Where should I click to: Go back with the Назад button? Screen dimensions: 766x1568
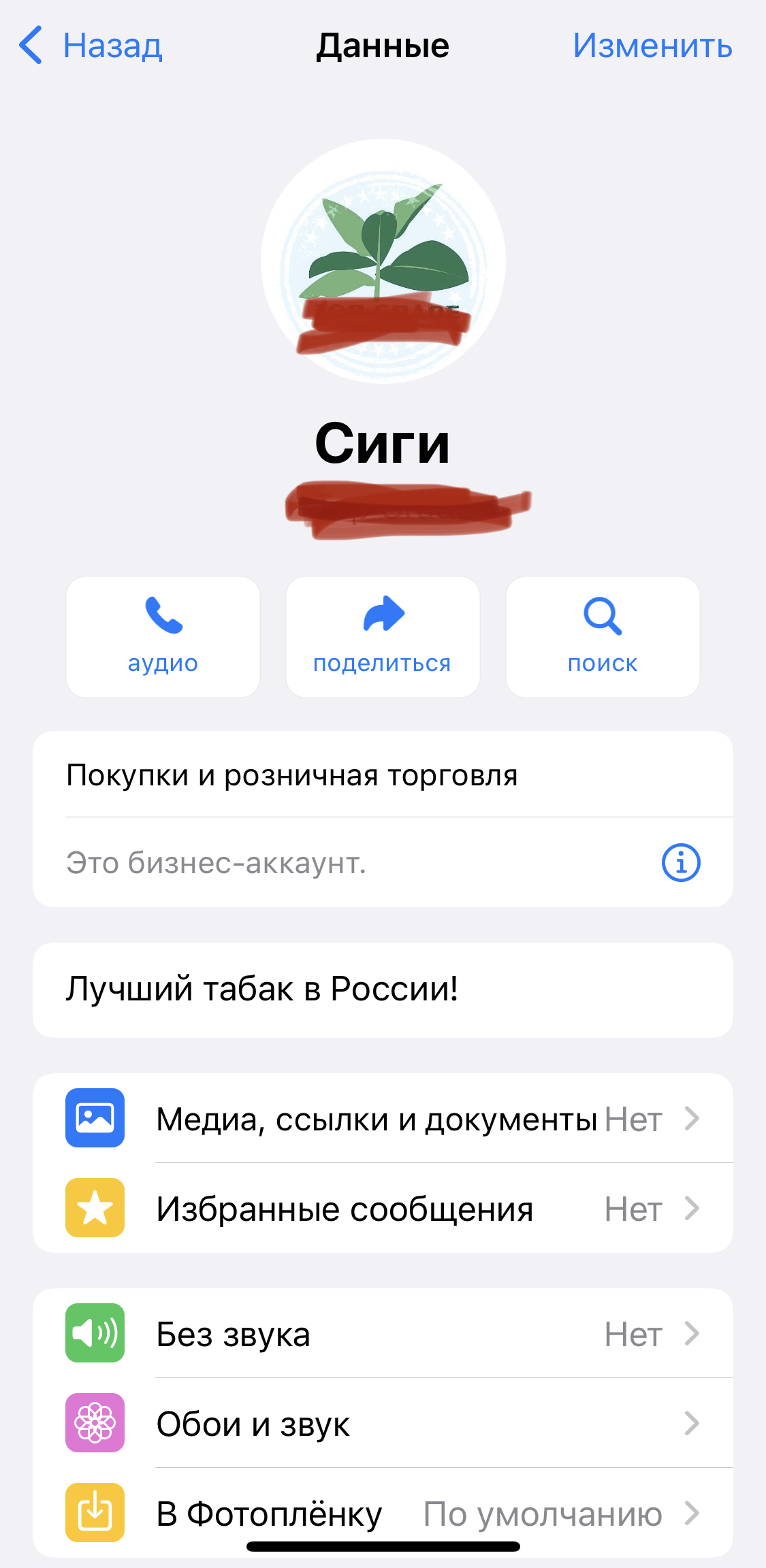[x=91, y=46]
